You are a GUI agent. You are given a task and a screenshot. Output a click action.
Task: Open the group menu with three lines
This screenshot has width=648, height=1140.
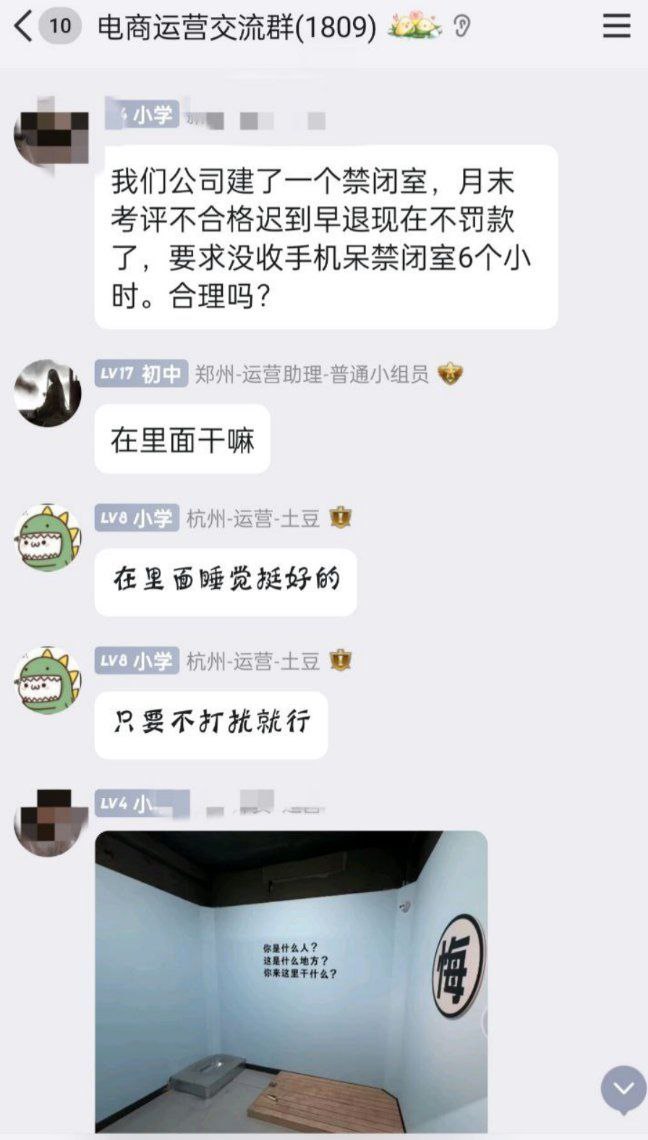(616, 27)
